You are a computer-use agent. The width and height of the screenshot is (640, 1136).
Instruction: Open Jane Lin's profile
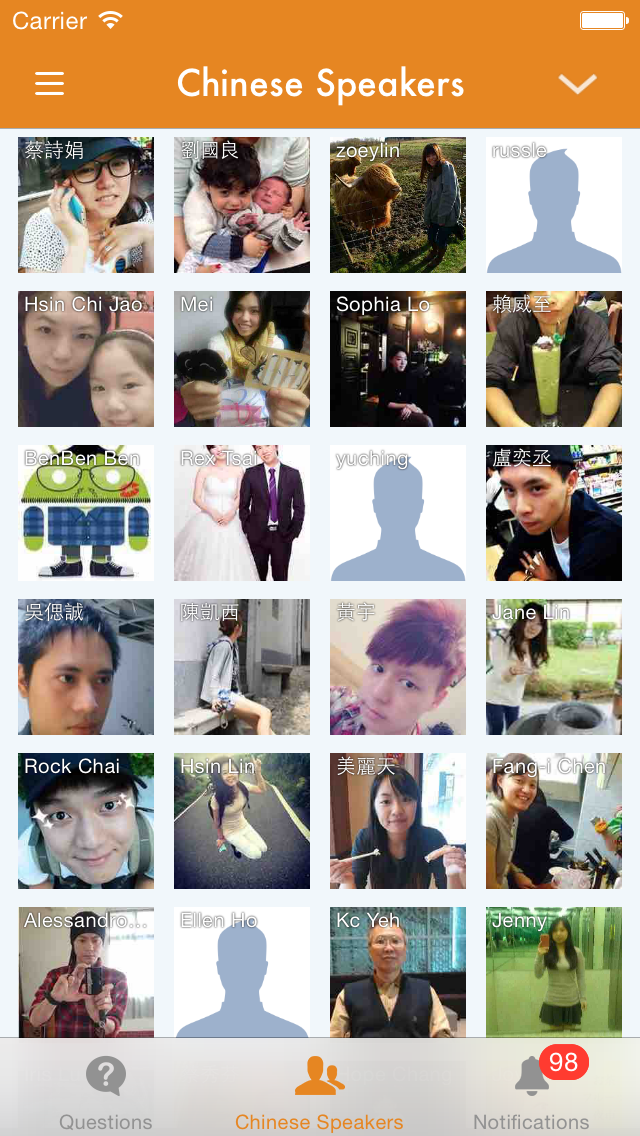click(x=554, y=667)
